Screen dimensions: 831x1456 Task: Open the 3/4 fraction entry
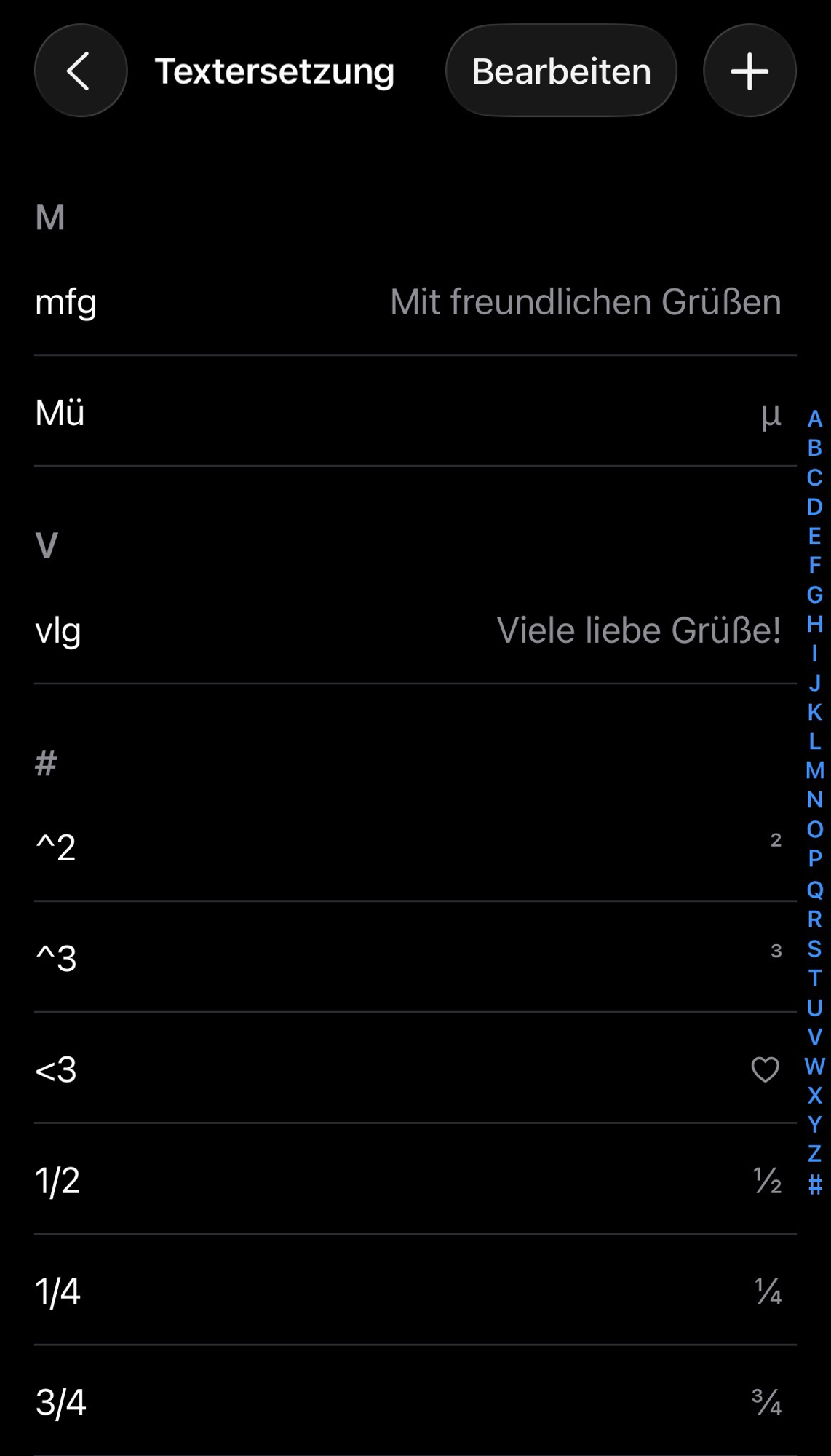pyautogui.click(x=407, y=1402)
